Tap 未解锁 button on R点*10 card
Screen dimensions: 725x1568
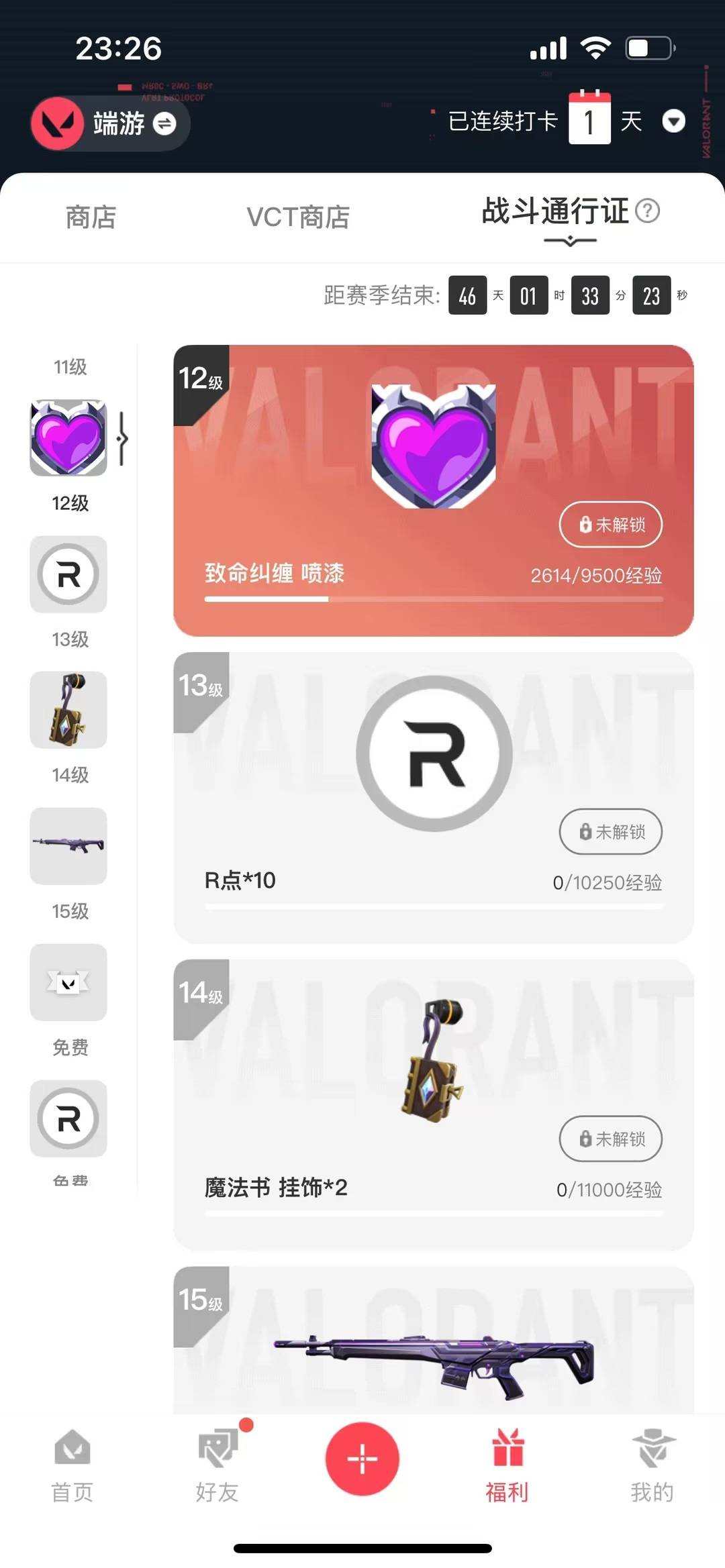[611, 831]
